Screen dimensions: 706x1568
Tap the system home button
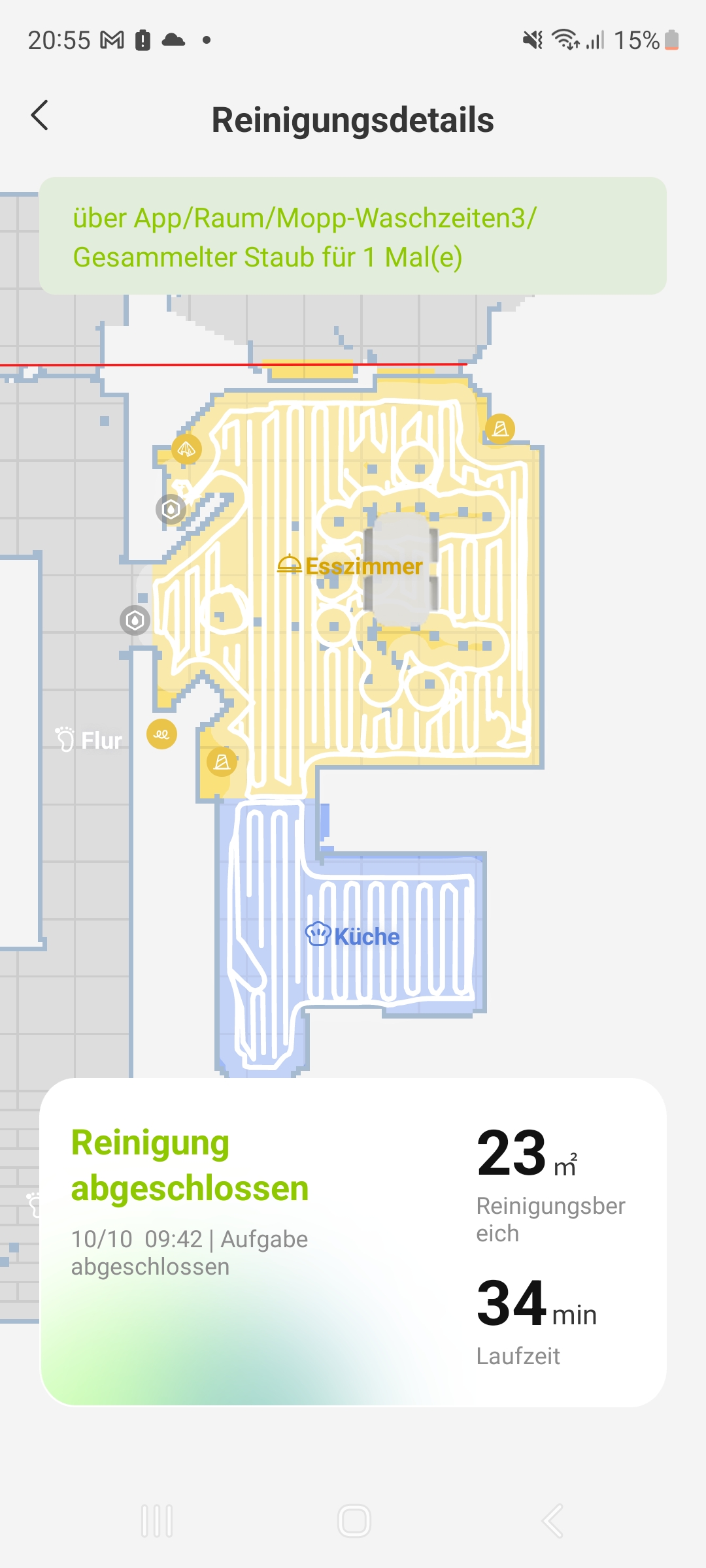coord(354,1520)
